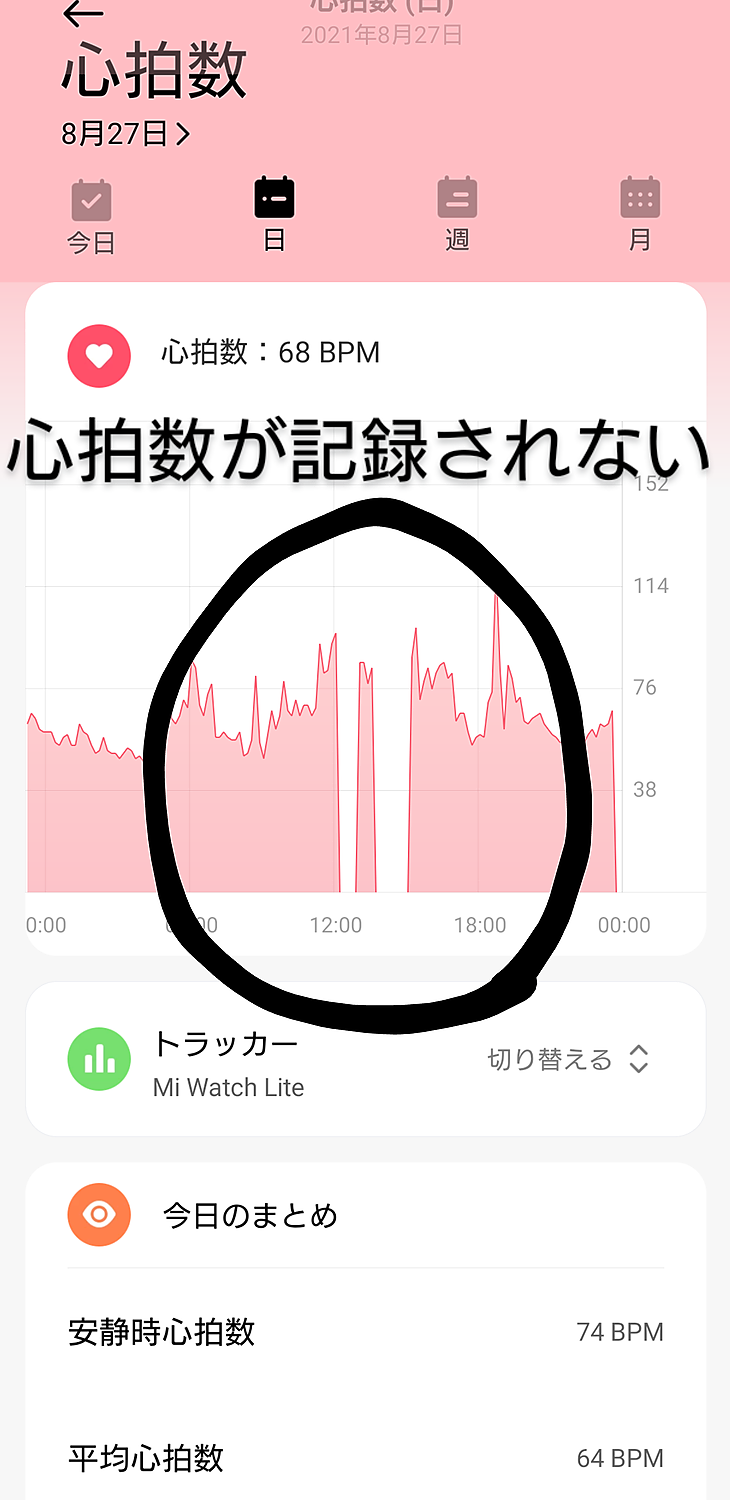Screen dimensions: 730x1500
Task: Go back using the arrow icon
Action: click(x=83, y=13)
